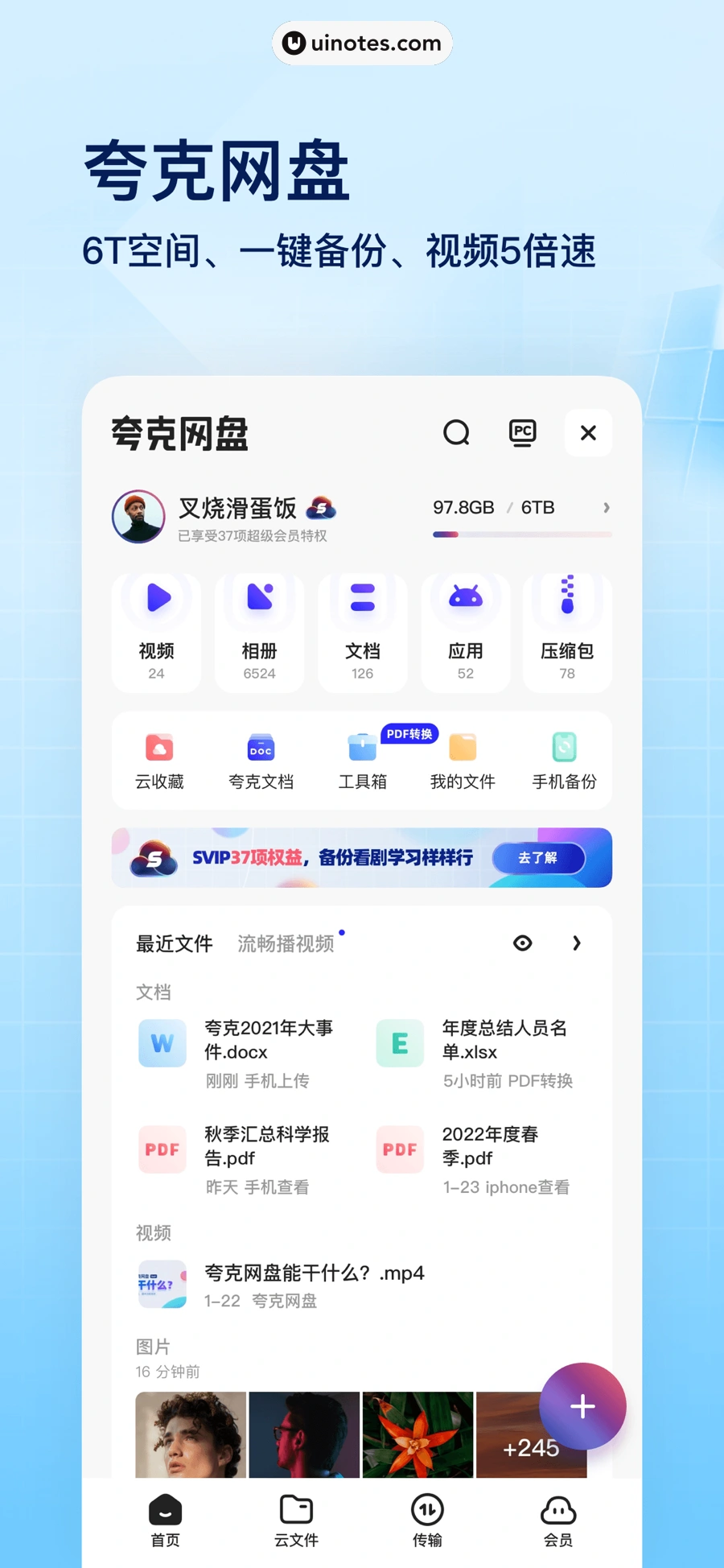Screen dimensions: 724x1568
Task: Open the 工具箱 with PDF转换 badge
Action: [x=362, y=760]
